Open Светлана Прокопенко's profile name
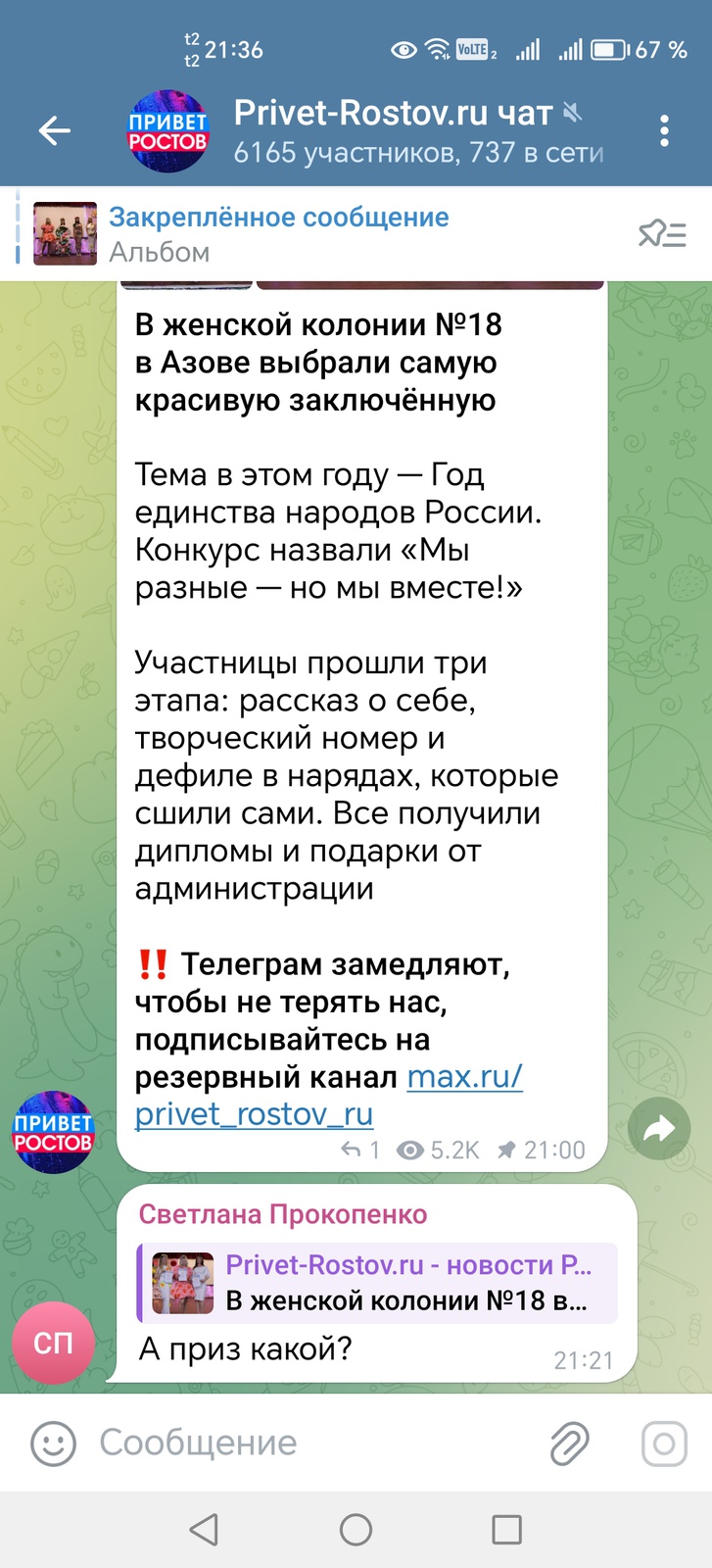 pos(282,1214)
